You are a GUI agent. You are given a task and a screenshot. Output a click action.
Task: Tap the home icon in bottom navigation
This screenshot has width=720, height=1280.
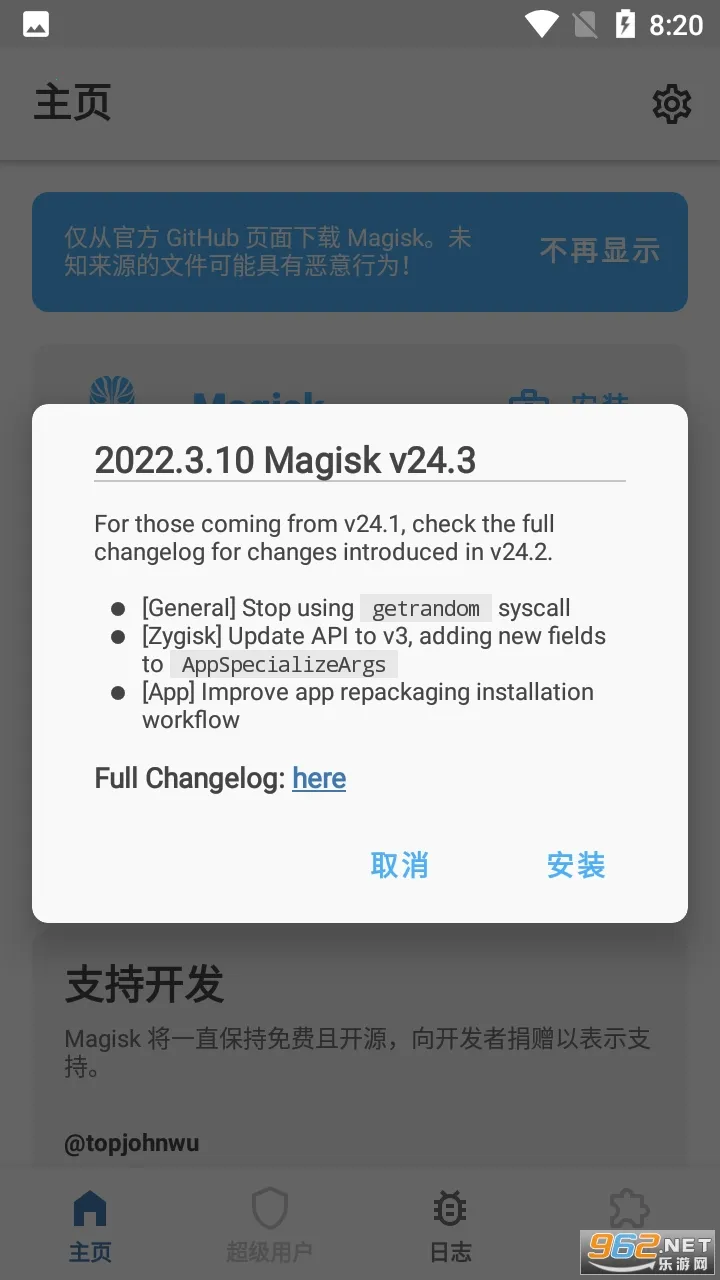point(90,1208)
